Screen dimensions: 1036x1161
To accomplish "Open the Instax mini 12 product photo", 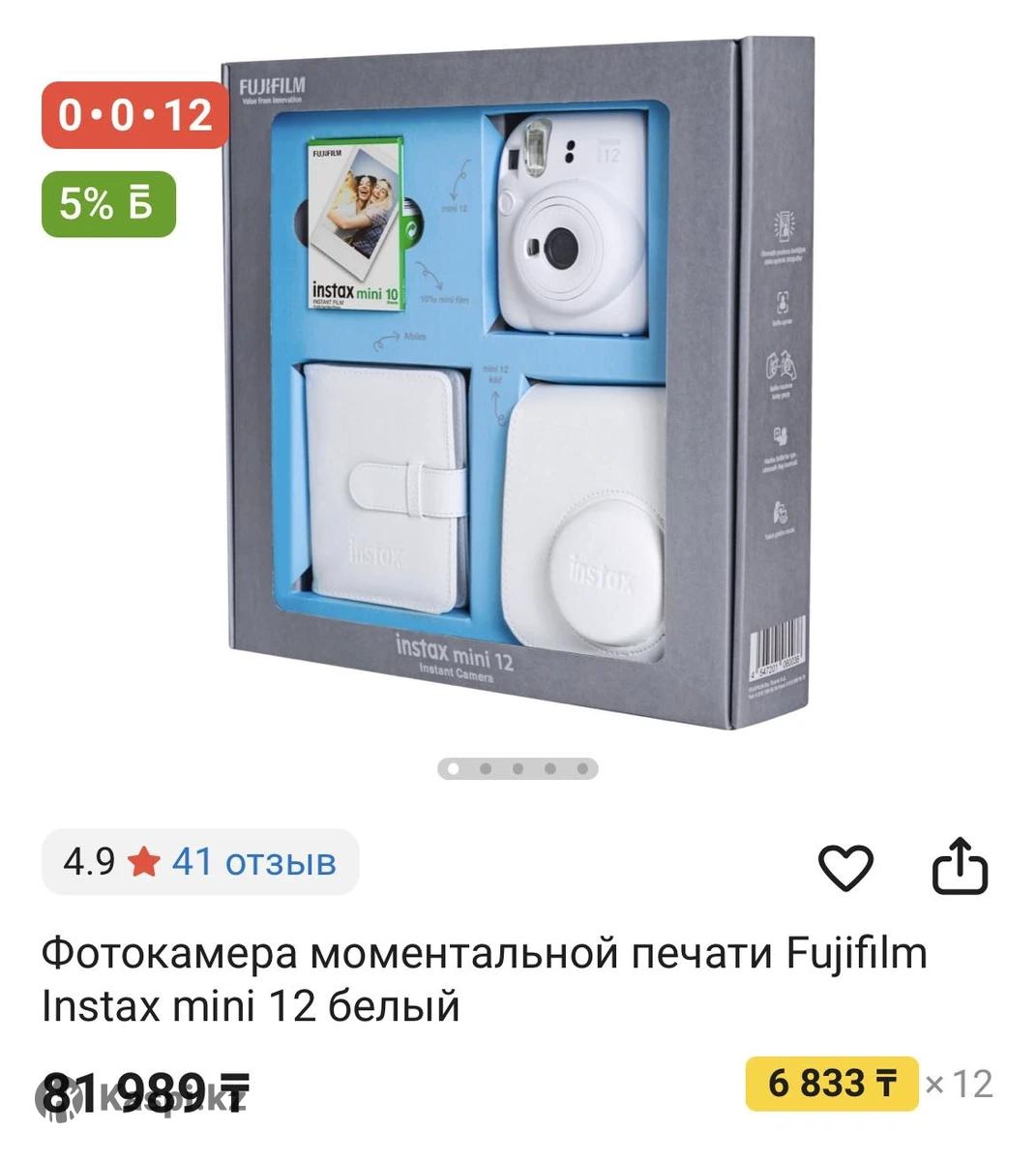I will click(x=518, y=387).
